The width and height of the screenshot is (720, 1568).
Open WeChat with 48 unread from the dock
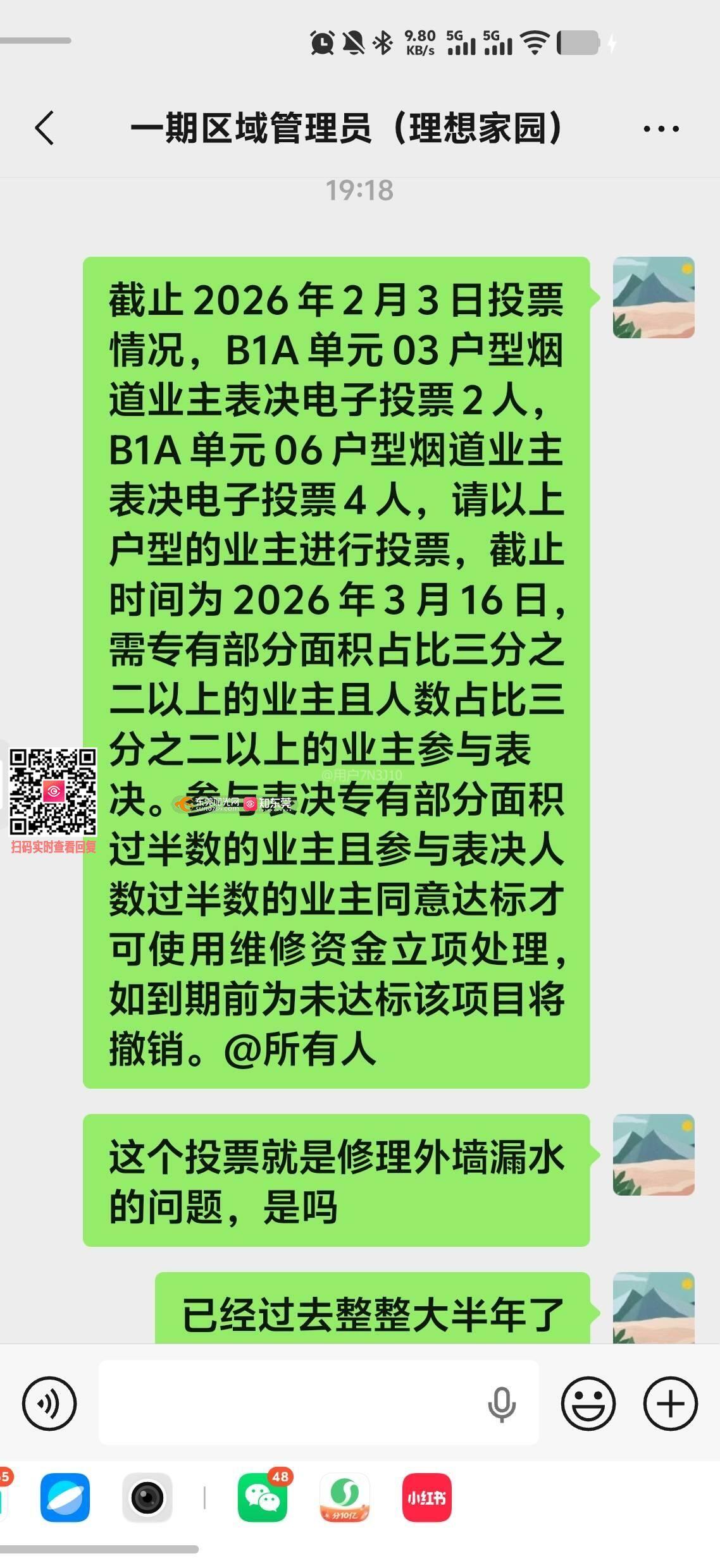[263, 1498]
